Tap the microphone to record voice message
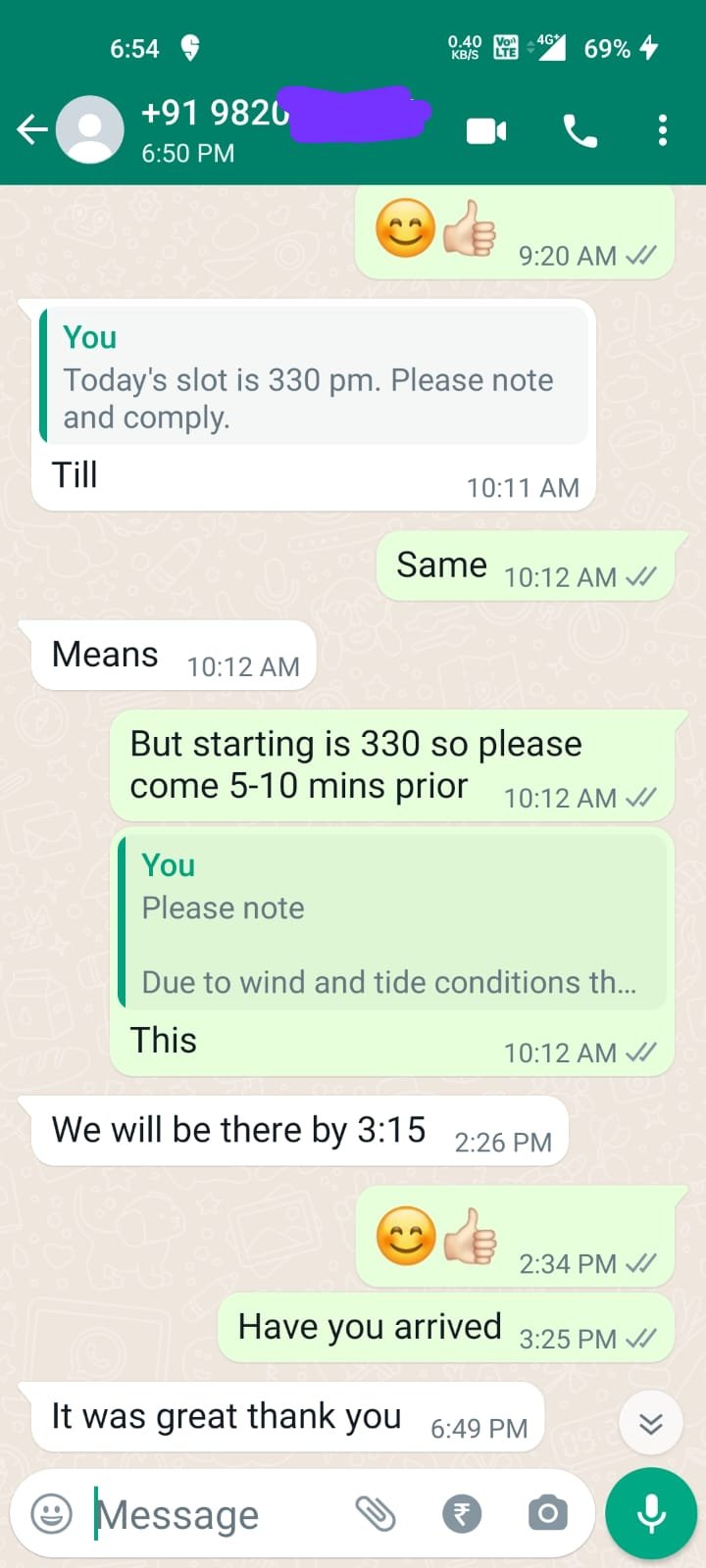 (x=651, y=1514)
